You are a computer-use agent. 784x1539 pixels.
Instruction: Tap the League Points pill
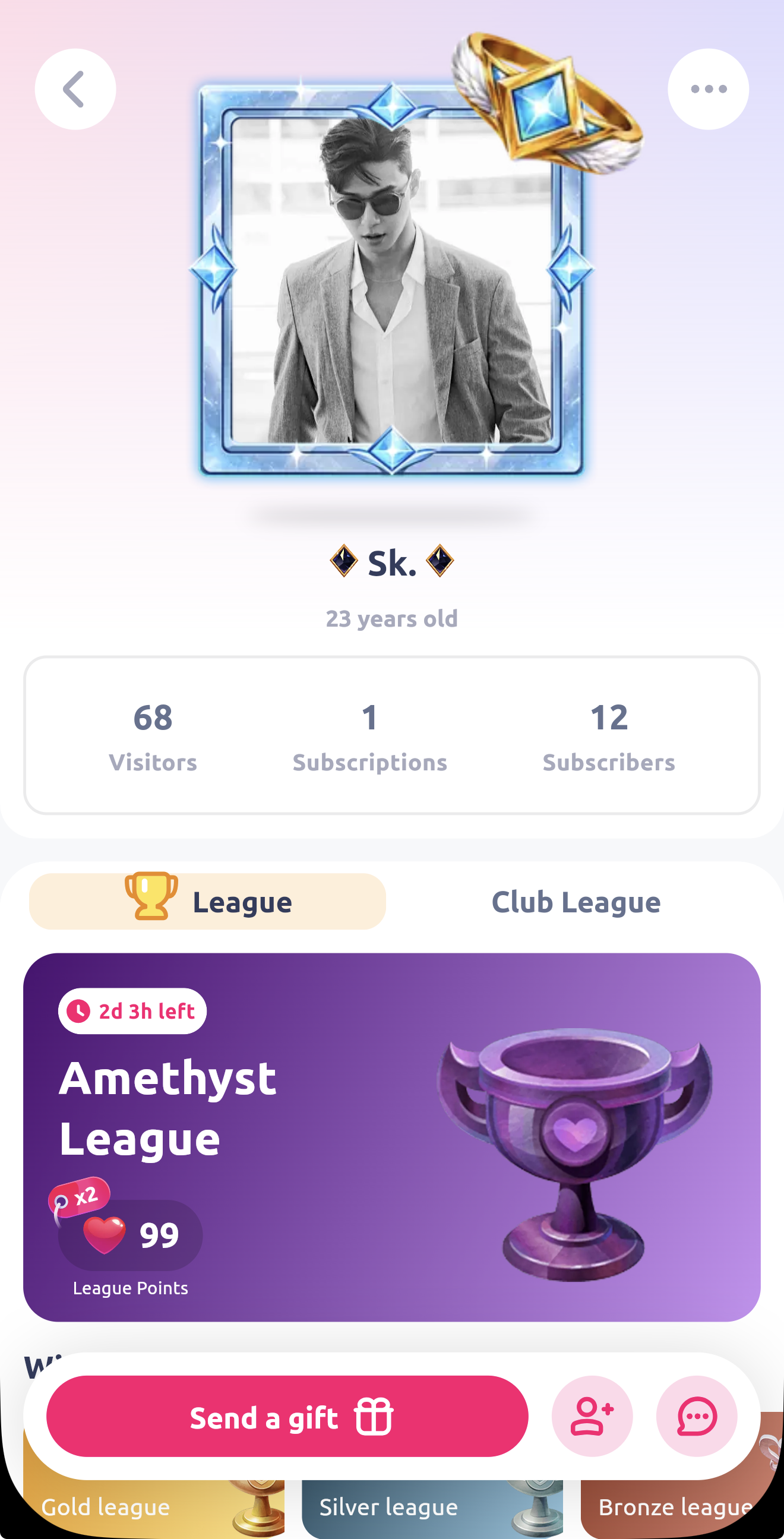(129, 1289)
